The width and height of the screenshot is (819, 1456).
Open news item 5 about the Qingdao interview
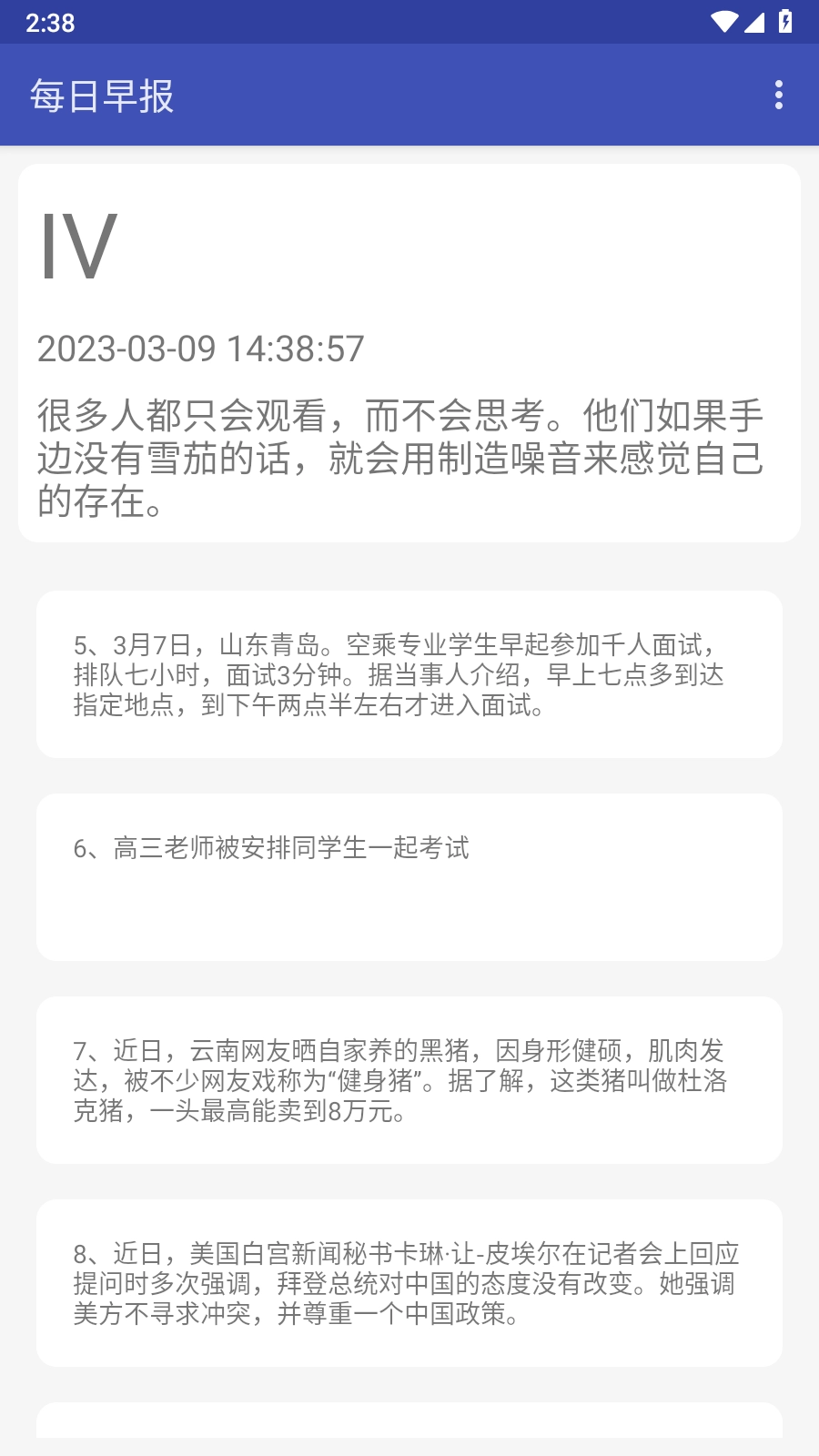coord(409,674)
